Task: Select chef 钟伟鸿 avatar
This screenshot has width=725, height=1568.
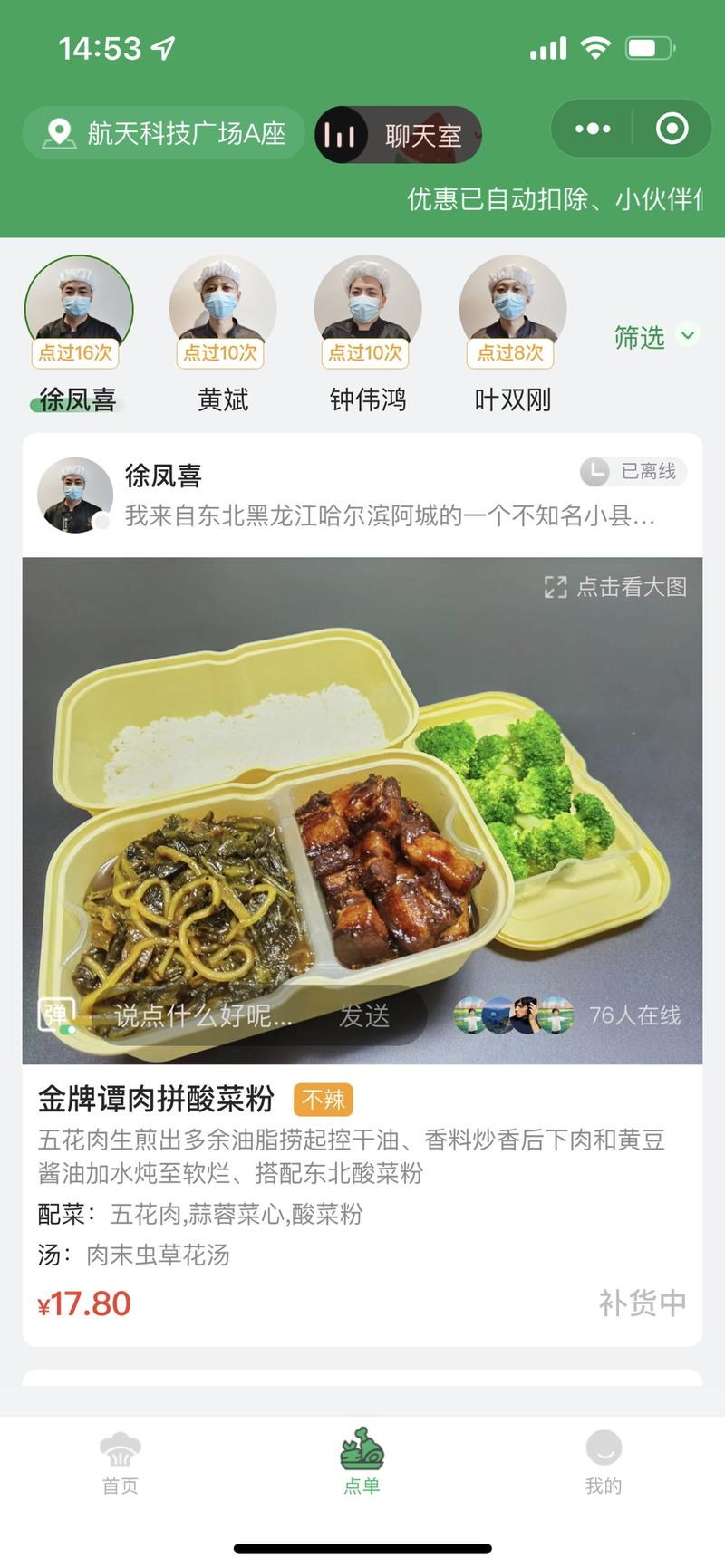Action: pos(367,308)
